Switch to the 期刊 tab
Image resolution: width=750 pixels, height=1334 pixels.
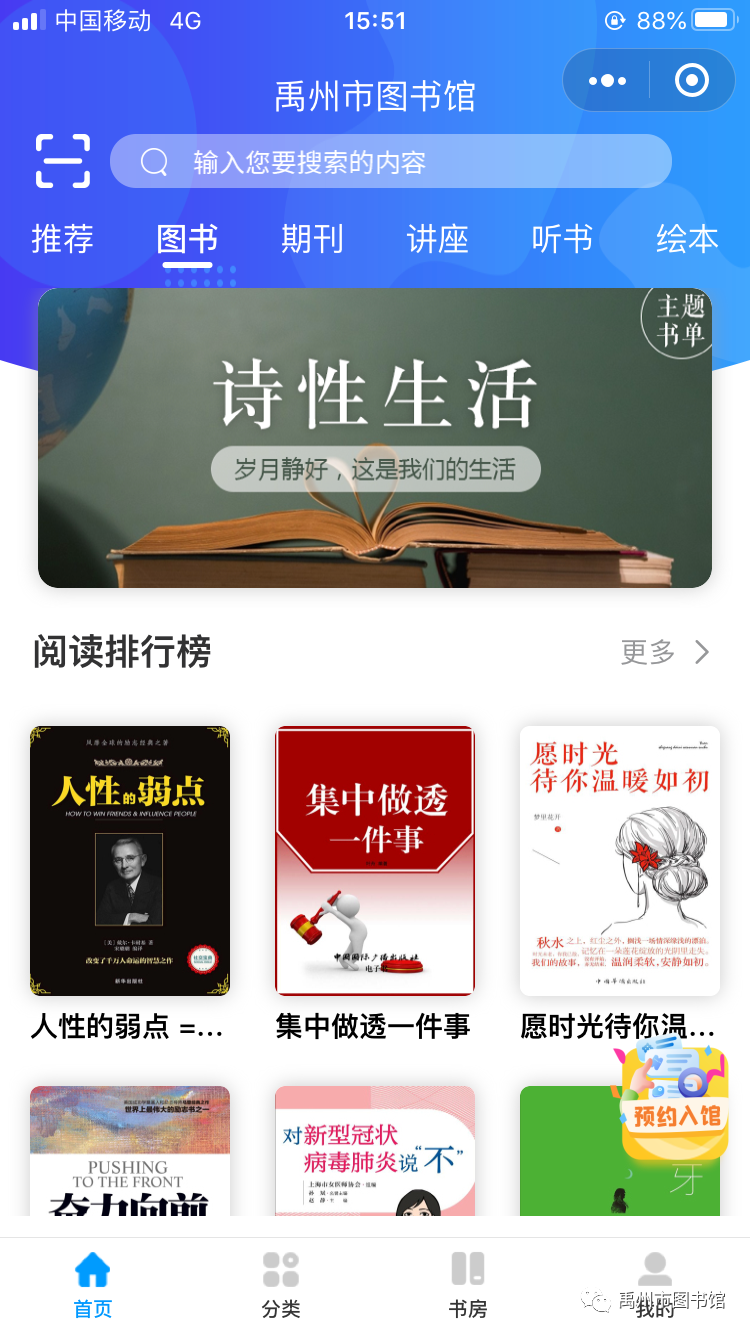click(312, 239)
